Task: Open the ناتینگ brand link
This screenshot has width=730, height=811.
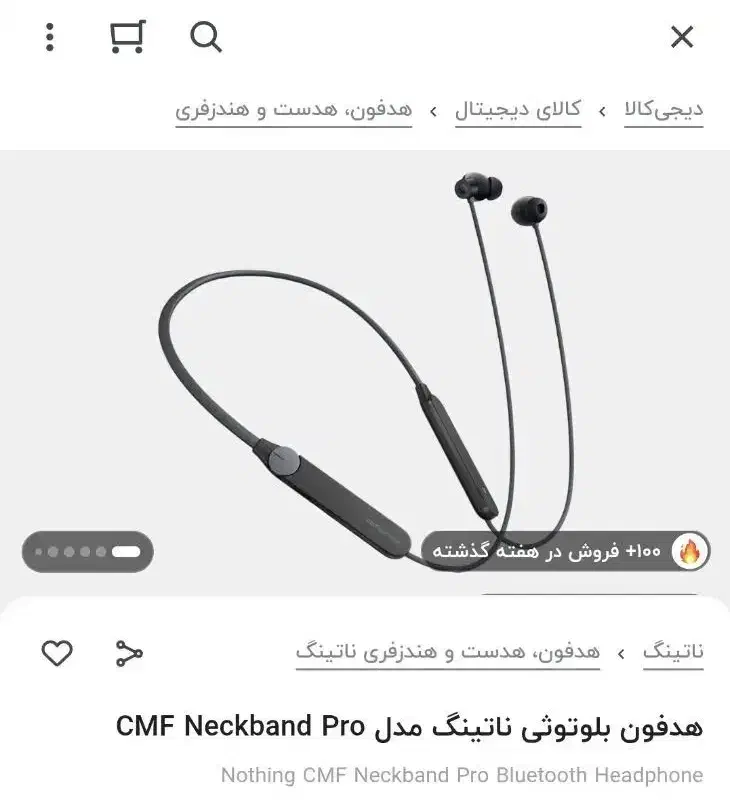Action: click(x=673, y=652)
